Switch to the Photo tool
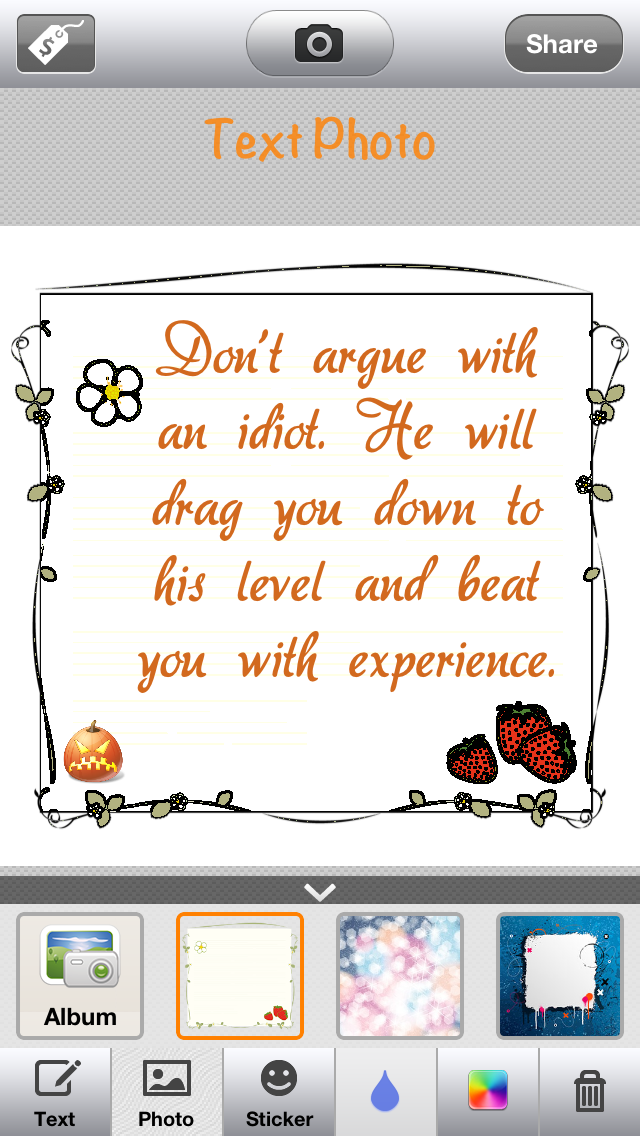The height and width of the screenshot is (1136, 640). click(166, 1092)
